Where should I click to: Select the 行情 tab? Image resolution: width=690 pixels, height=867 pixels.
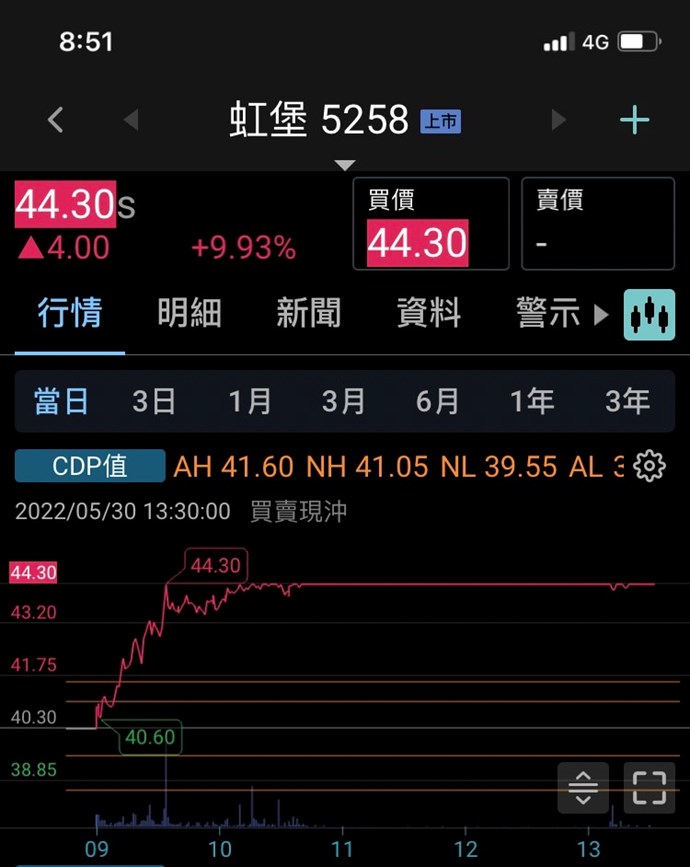[x=70, y=314]
